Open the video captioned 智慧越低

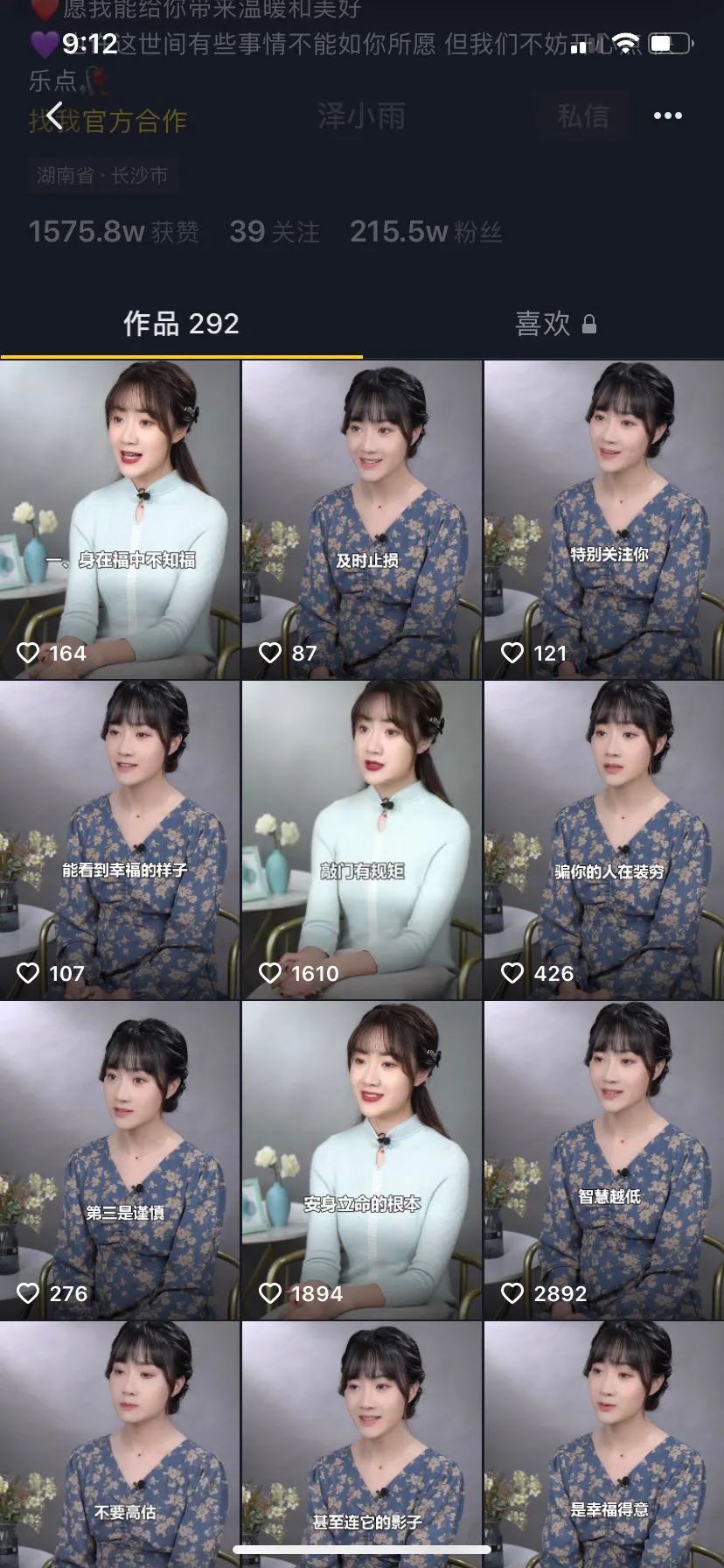(x=604, y=1160)
